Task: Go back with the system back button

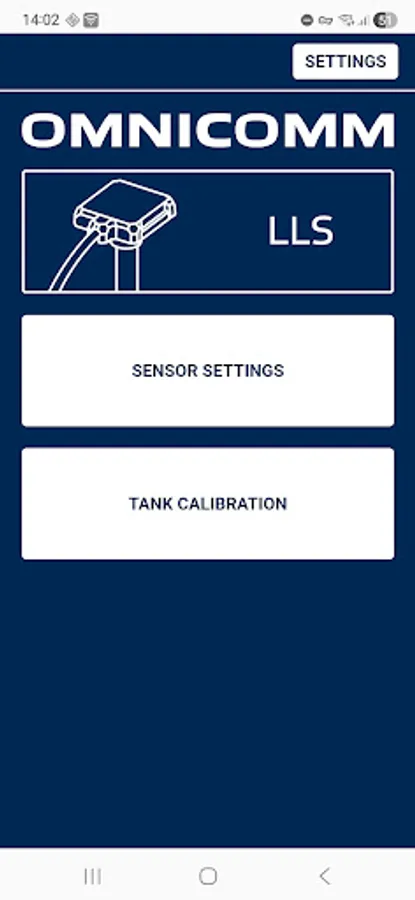Action: click(324, 876)
